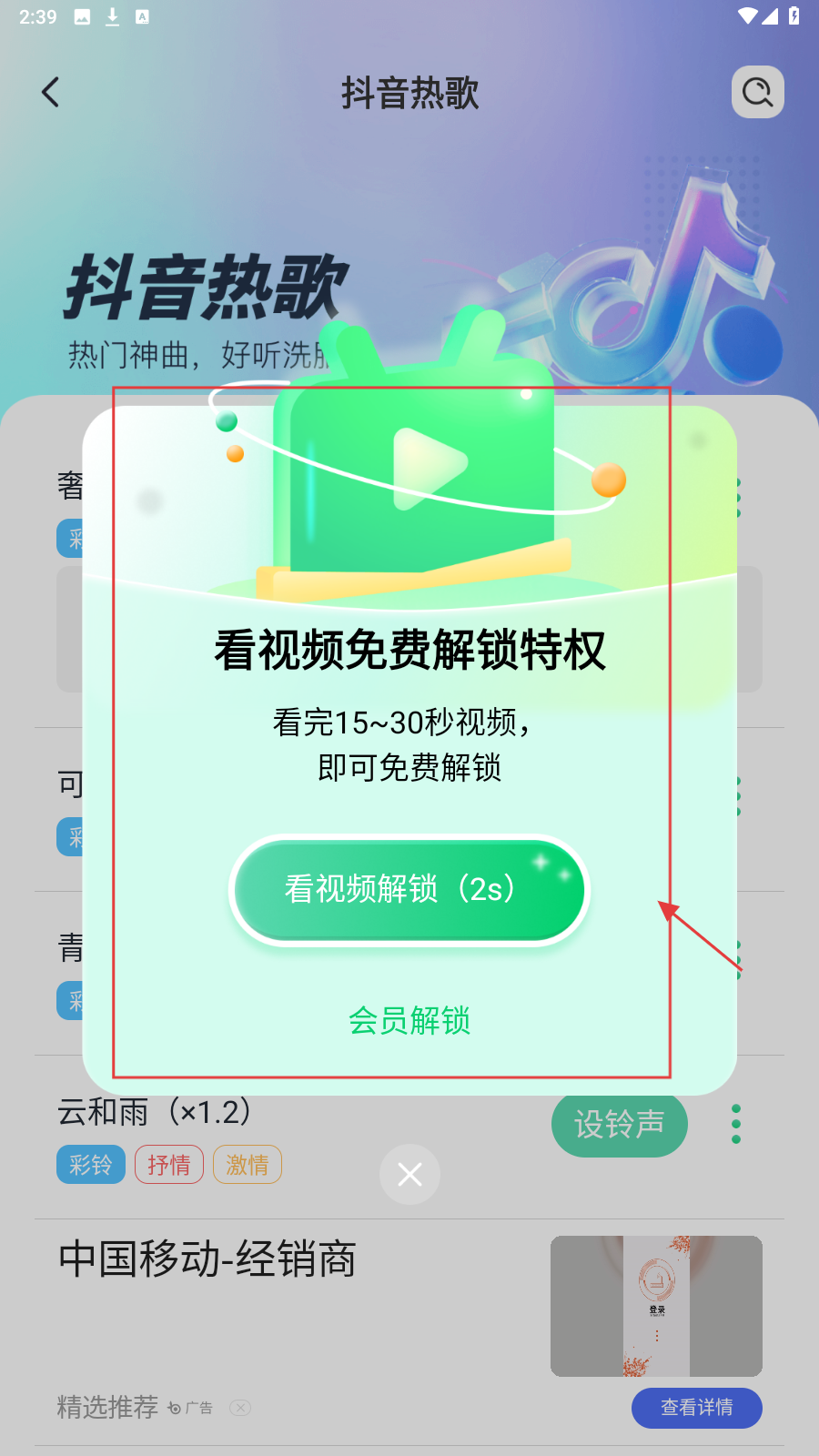Close the 精选推荐 advertisement
The width and height of the screenshot is (819, 1456).
(240, 1408)
